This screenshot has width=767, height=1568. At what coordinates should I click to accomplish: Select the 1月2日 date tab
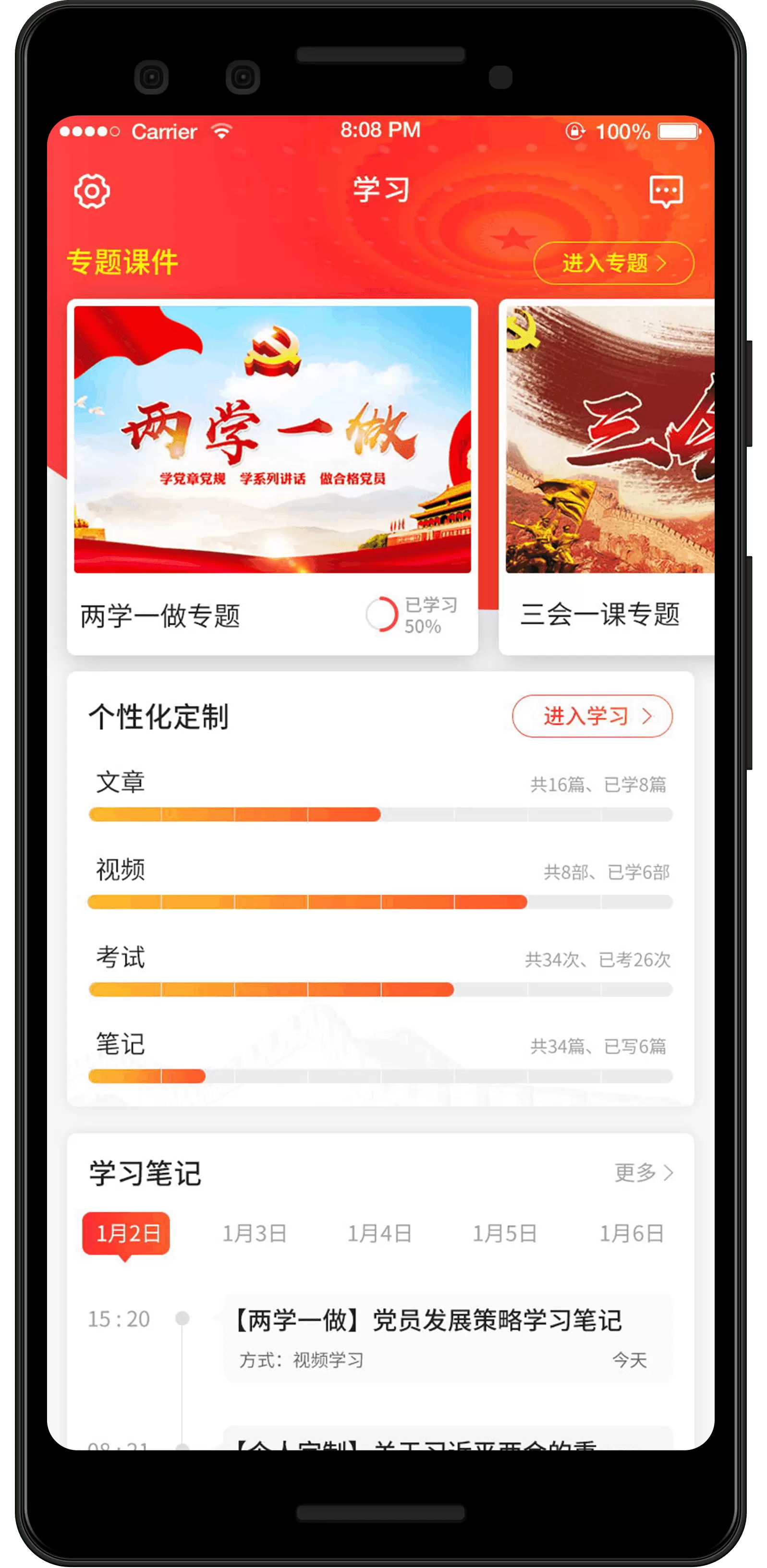click(127, 1234)
